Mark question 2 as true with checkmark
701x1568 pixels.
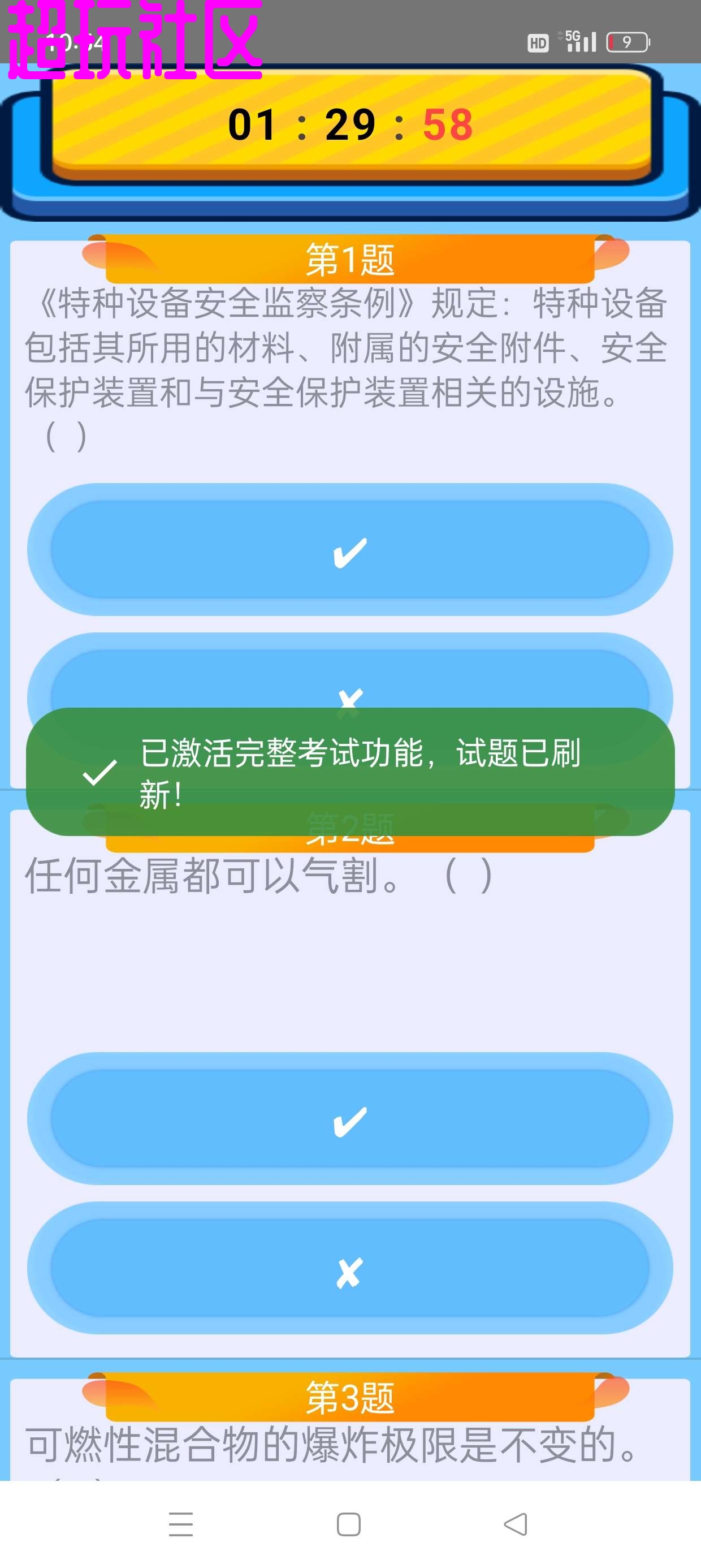click(x=350, y=1120)
